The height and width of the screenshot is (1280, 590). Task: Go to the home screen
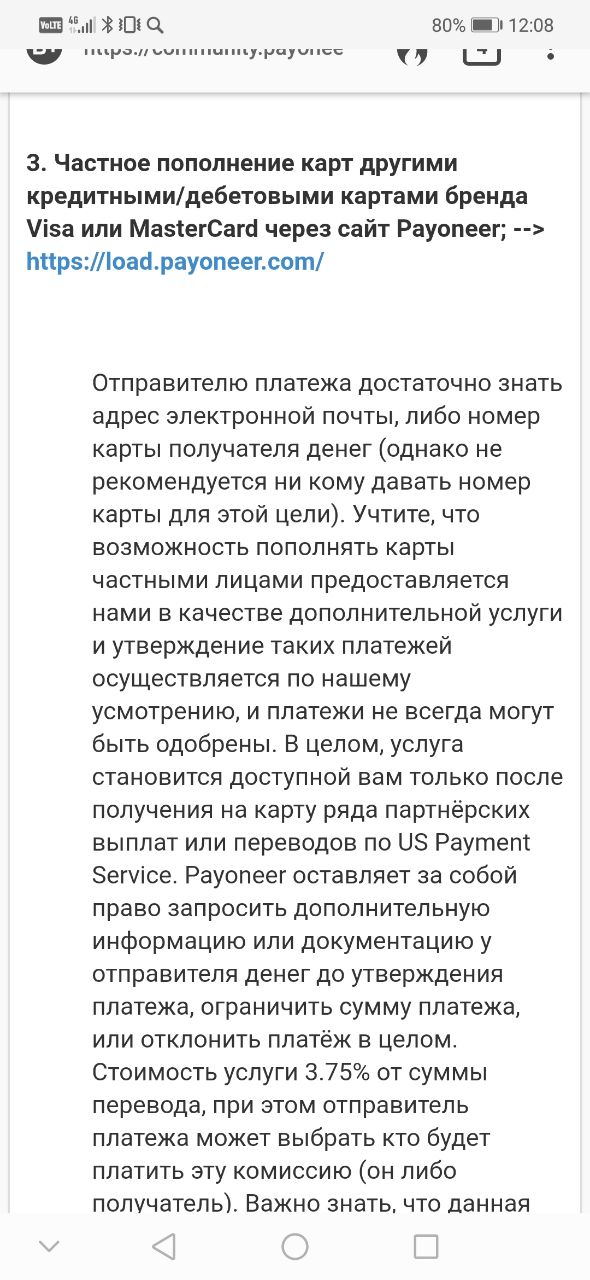point(295,1246)
